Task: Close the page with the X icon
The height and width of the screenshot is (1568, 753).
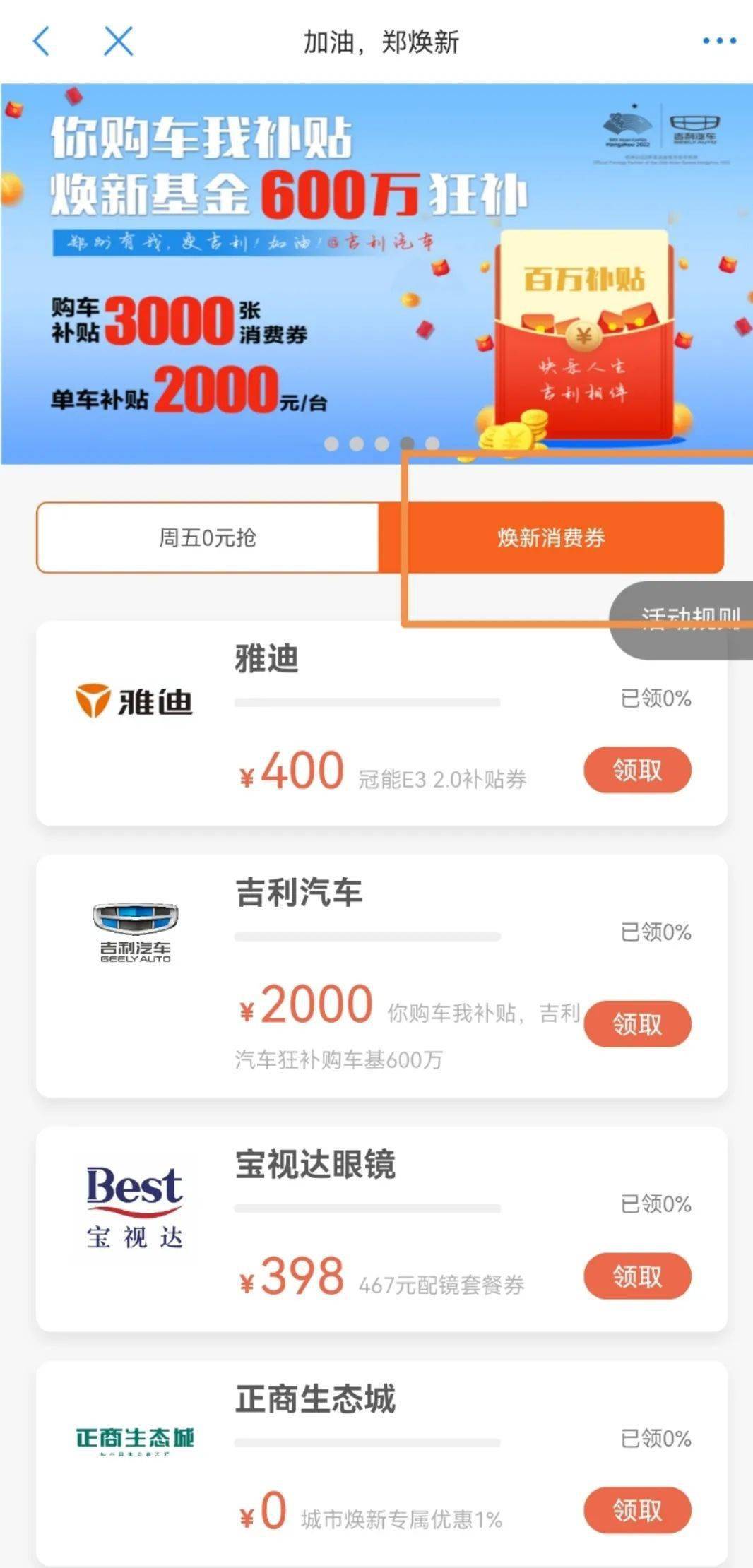Action: click(x=118, y=41)
